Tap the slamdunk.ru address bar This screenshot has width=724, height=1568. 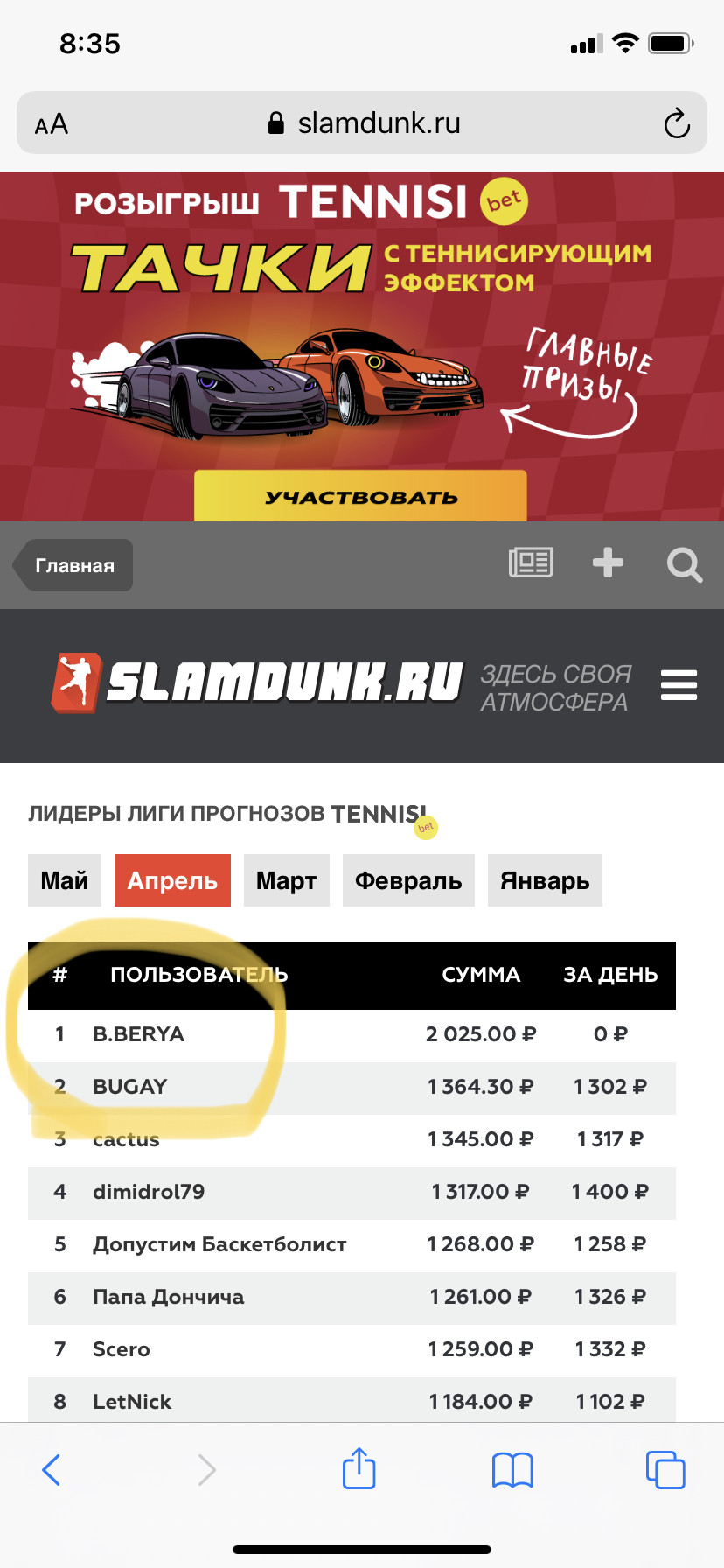pos(362,122)
